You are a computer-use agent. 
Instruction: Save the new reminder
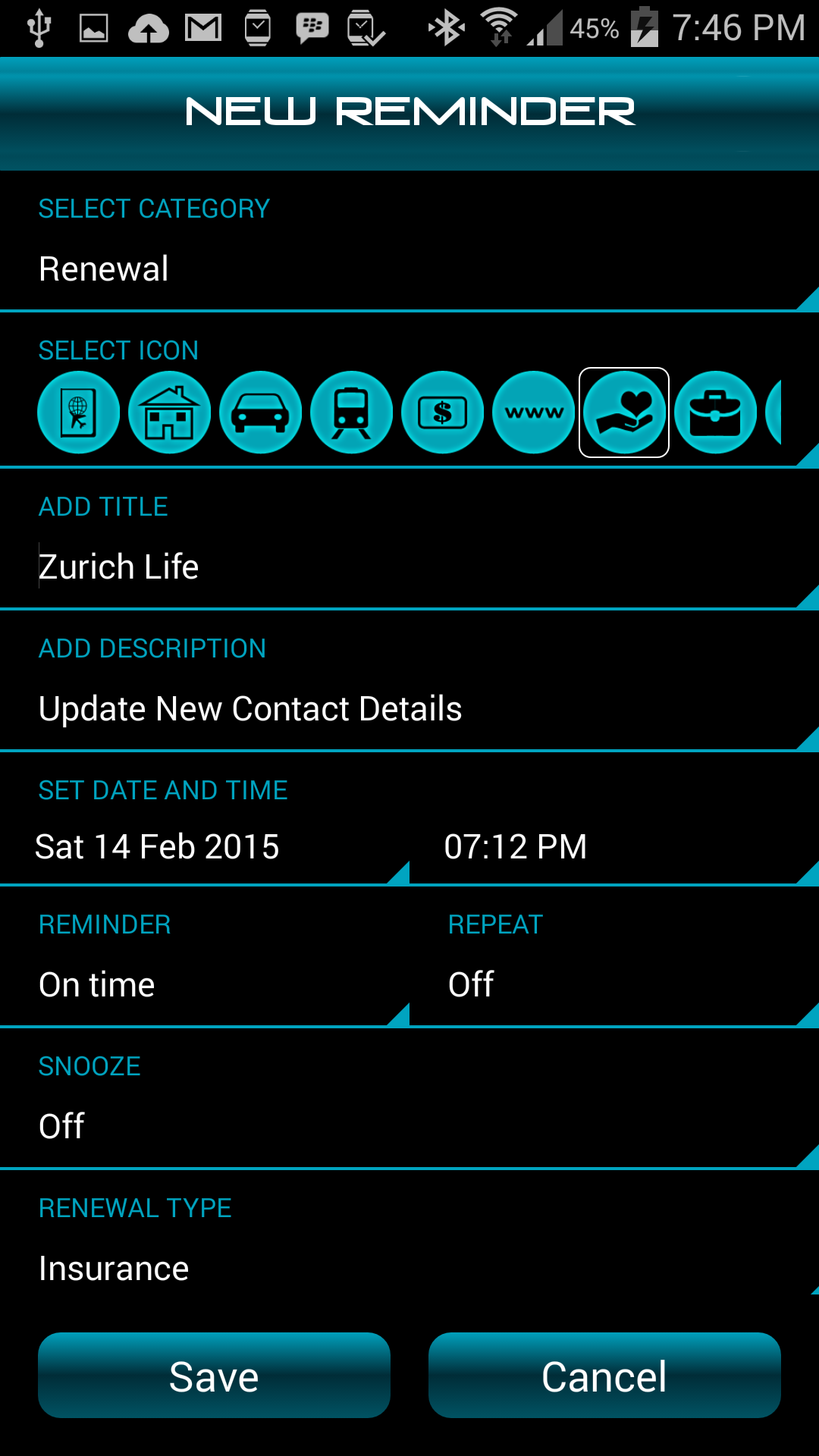click(x=214, y=1376)
